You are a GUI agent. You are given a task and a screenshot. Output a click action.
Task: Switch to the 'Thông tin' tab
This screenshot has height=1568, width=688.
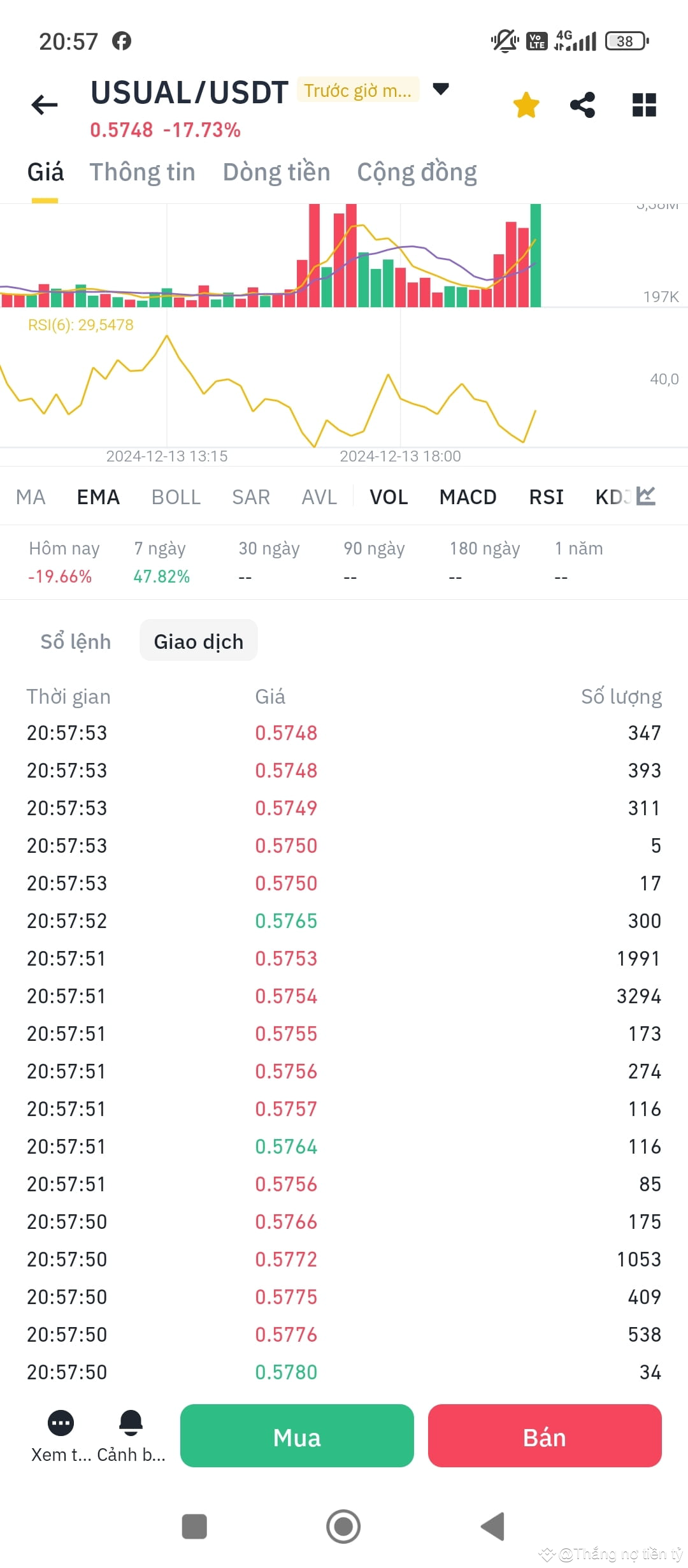pos(142,171)
